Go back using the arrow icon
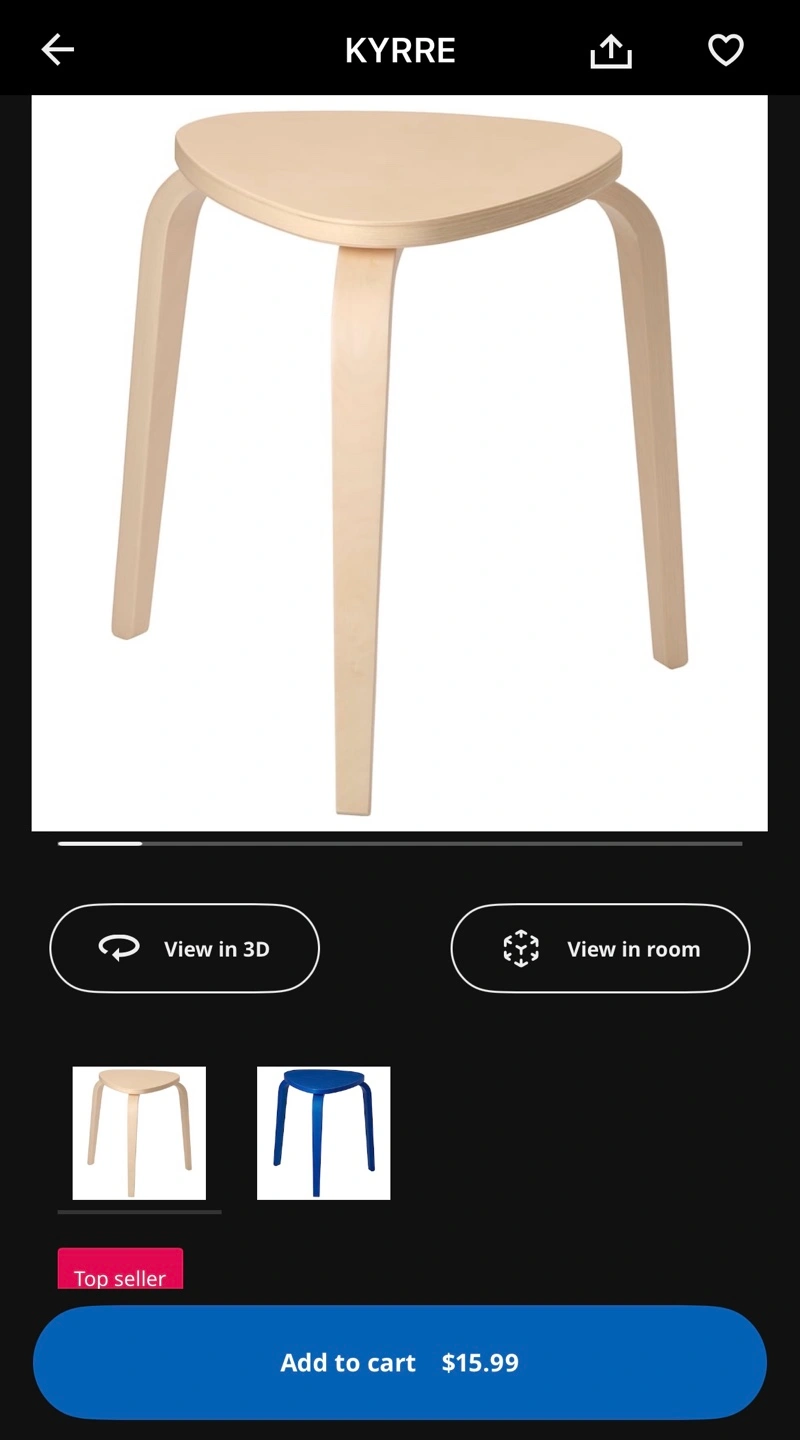Screen dimensions: 800x1440 (x=57, y=49)
